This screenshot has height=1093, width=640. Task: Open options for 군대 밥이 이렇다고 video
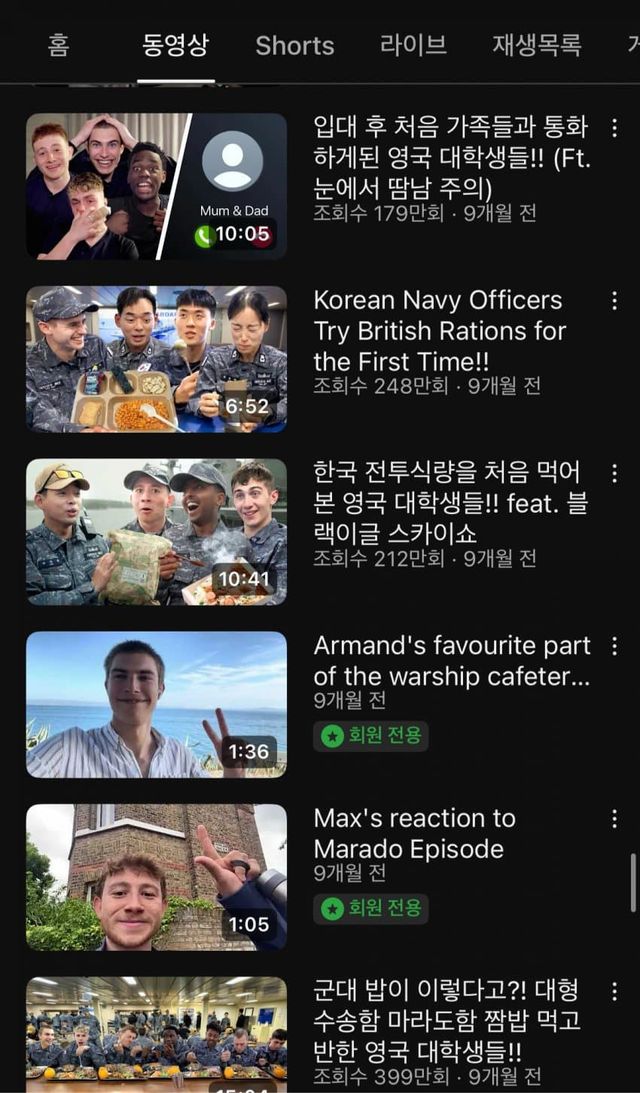(614, 991)
